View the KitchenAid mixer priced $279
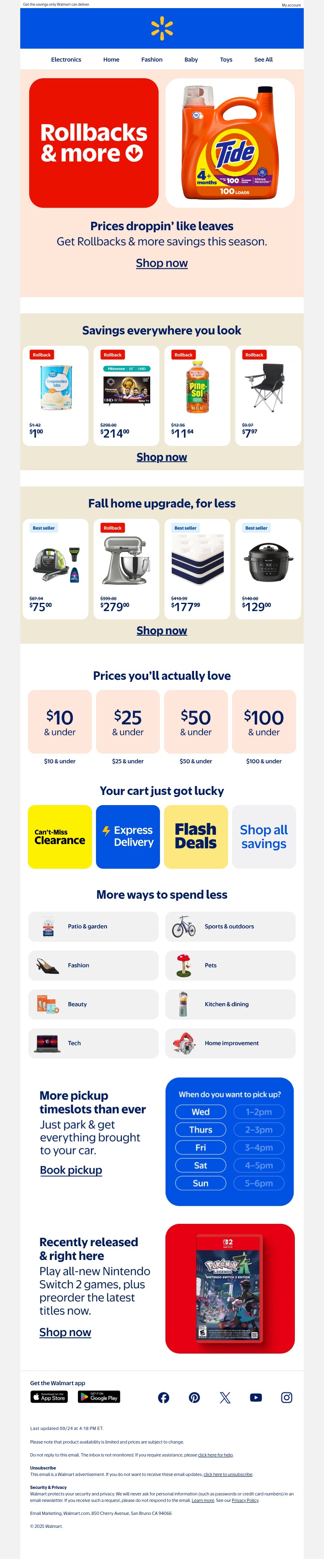 (126, 569)
